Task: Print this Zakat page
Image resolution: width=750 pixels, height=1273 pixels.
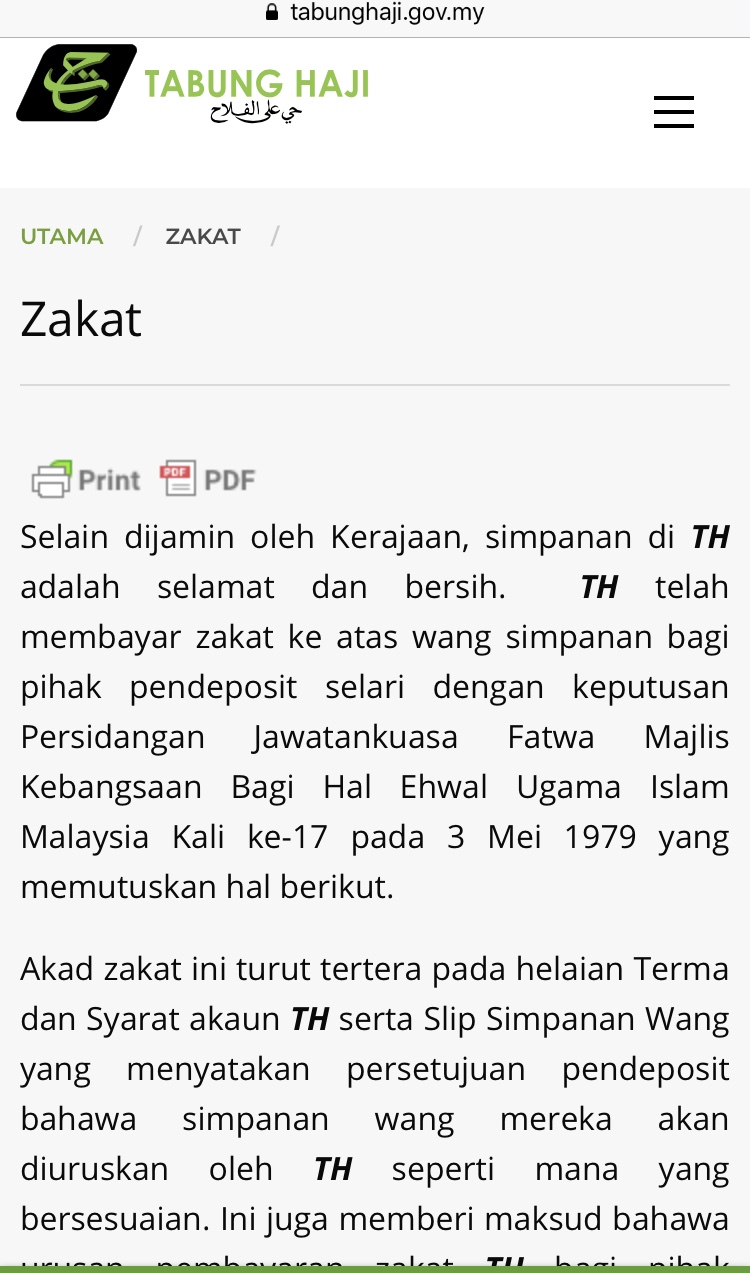Action: coord(86,480)
